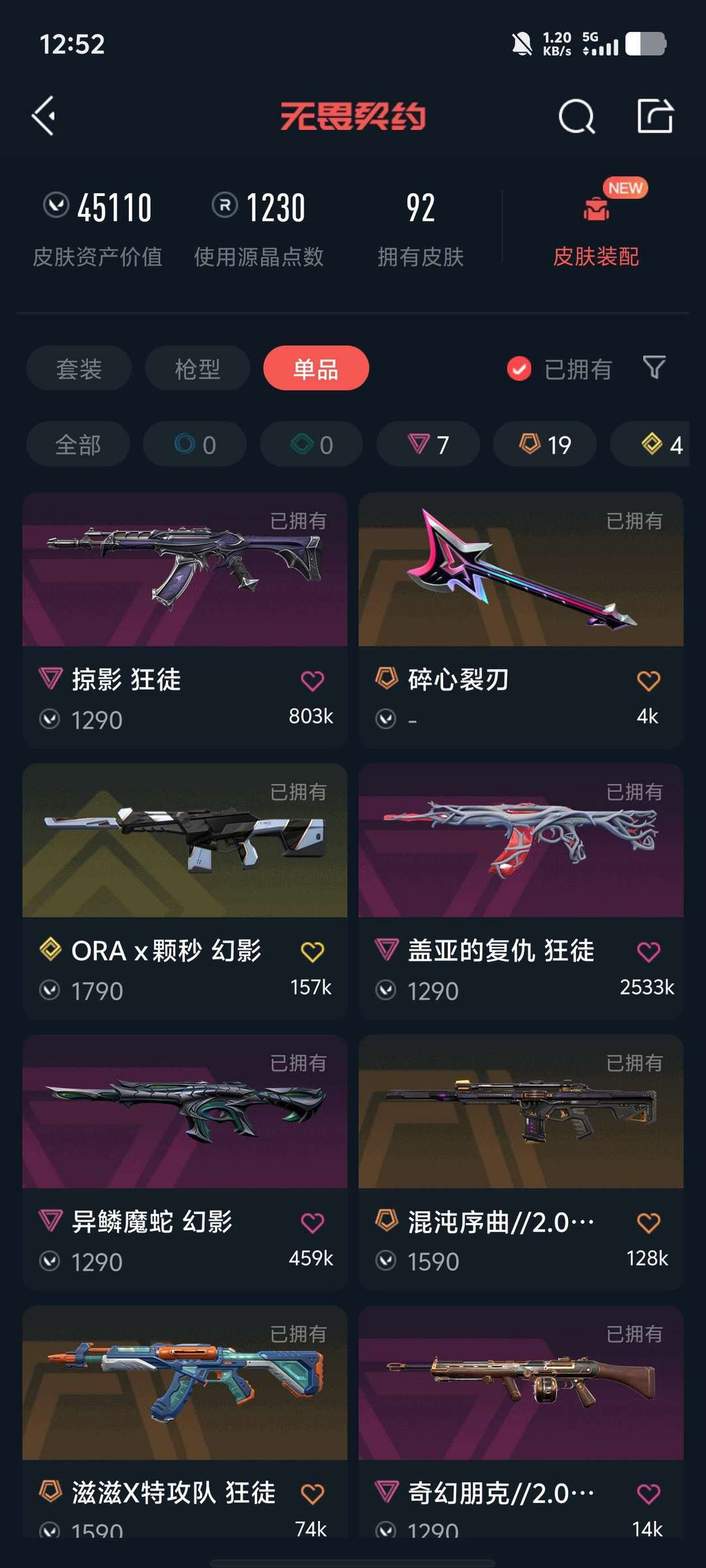Select the 全部 filter option
This screenshot has width=706, height=1568.
pos(78,444)
